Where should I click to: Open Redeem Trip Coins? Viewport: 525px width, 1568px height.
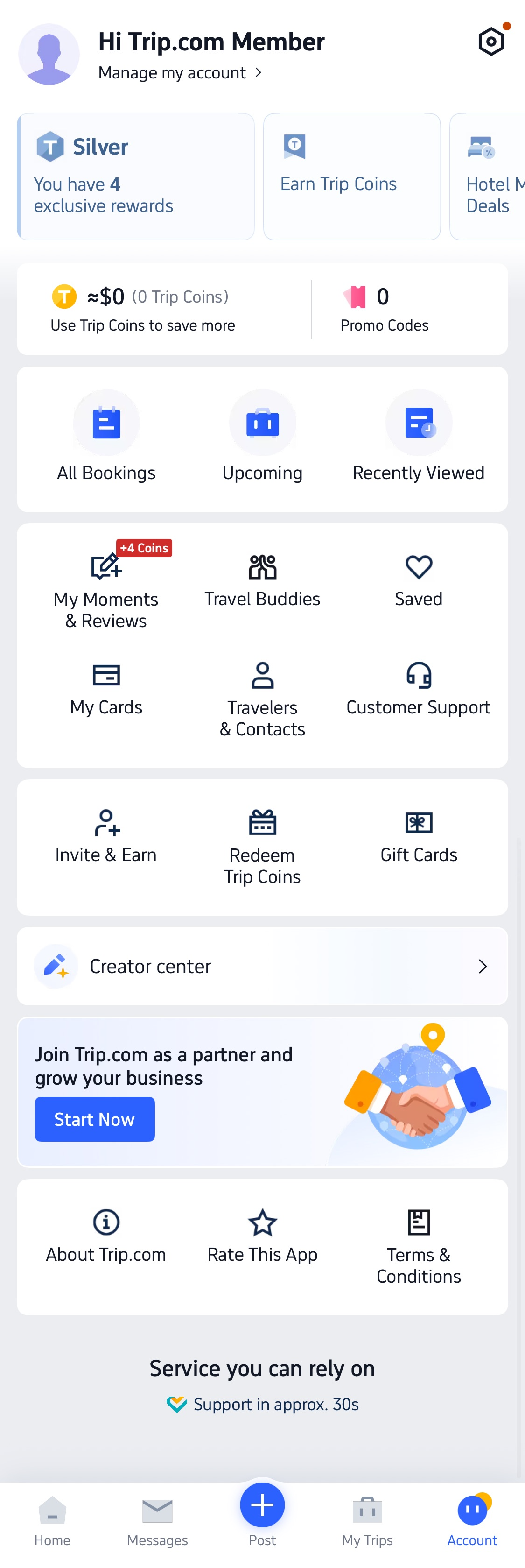[x=262, y=843]
